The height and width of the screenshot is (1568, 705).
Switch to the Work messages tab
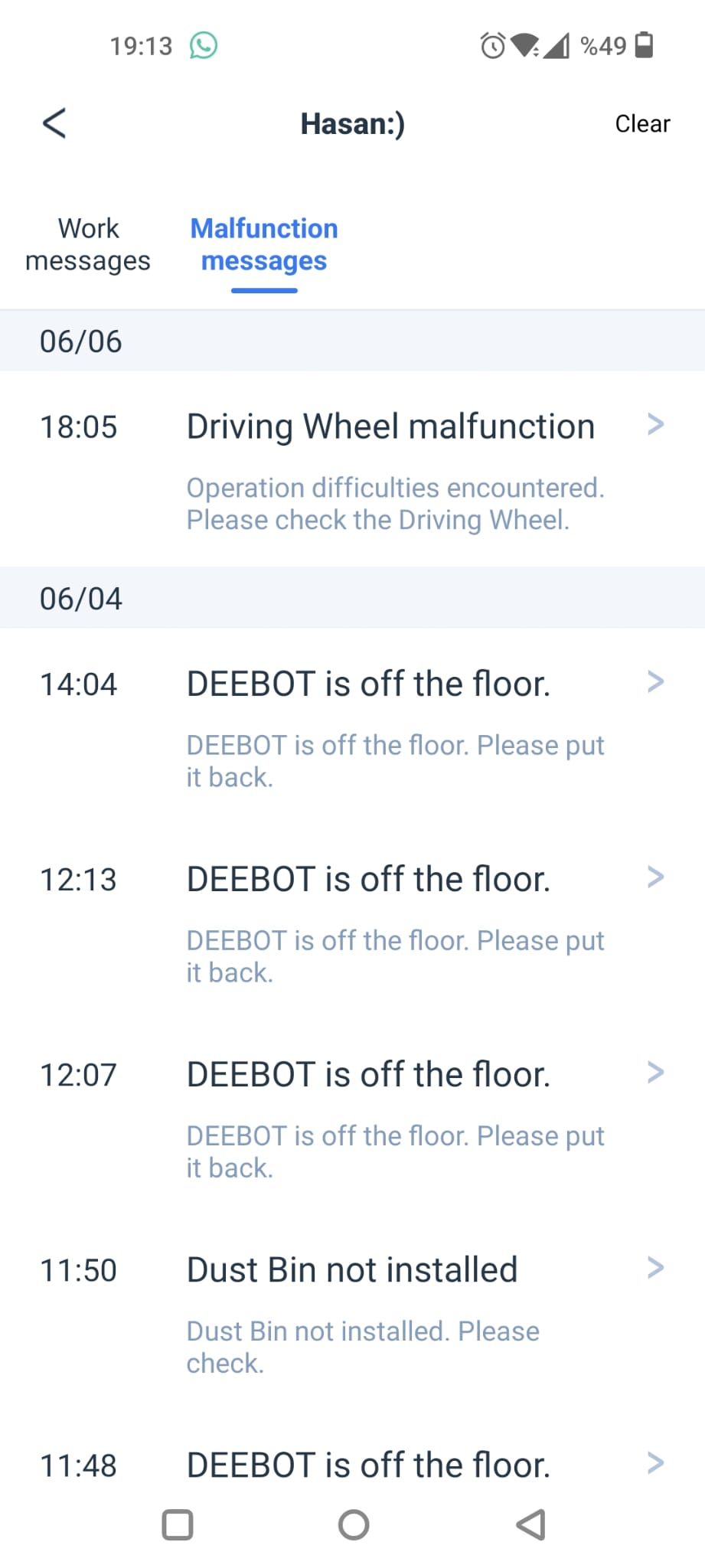pyautogui.click(x=88, y=245)
